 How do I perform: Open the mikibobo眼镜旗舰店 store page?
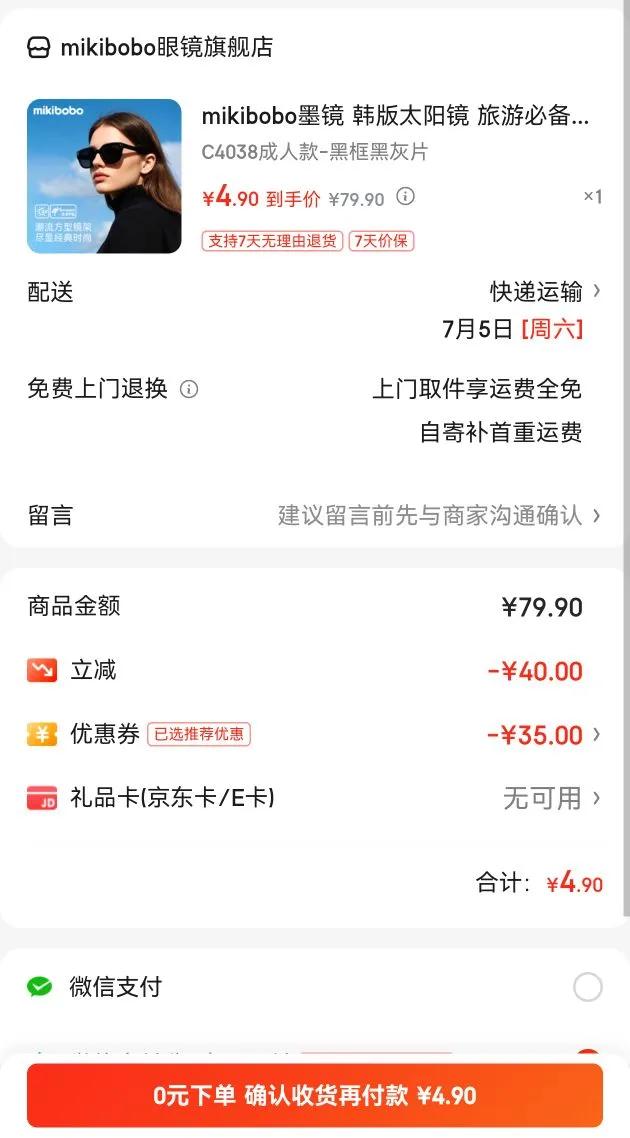click(x=150, y=47)
